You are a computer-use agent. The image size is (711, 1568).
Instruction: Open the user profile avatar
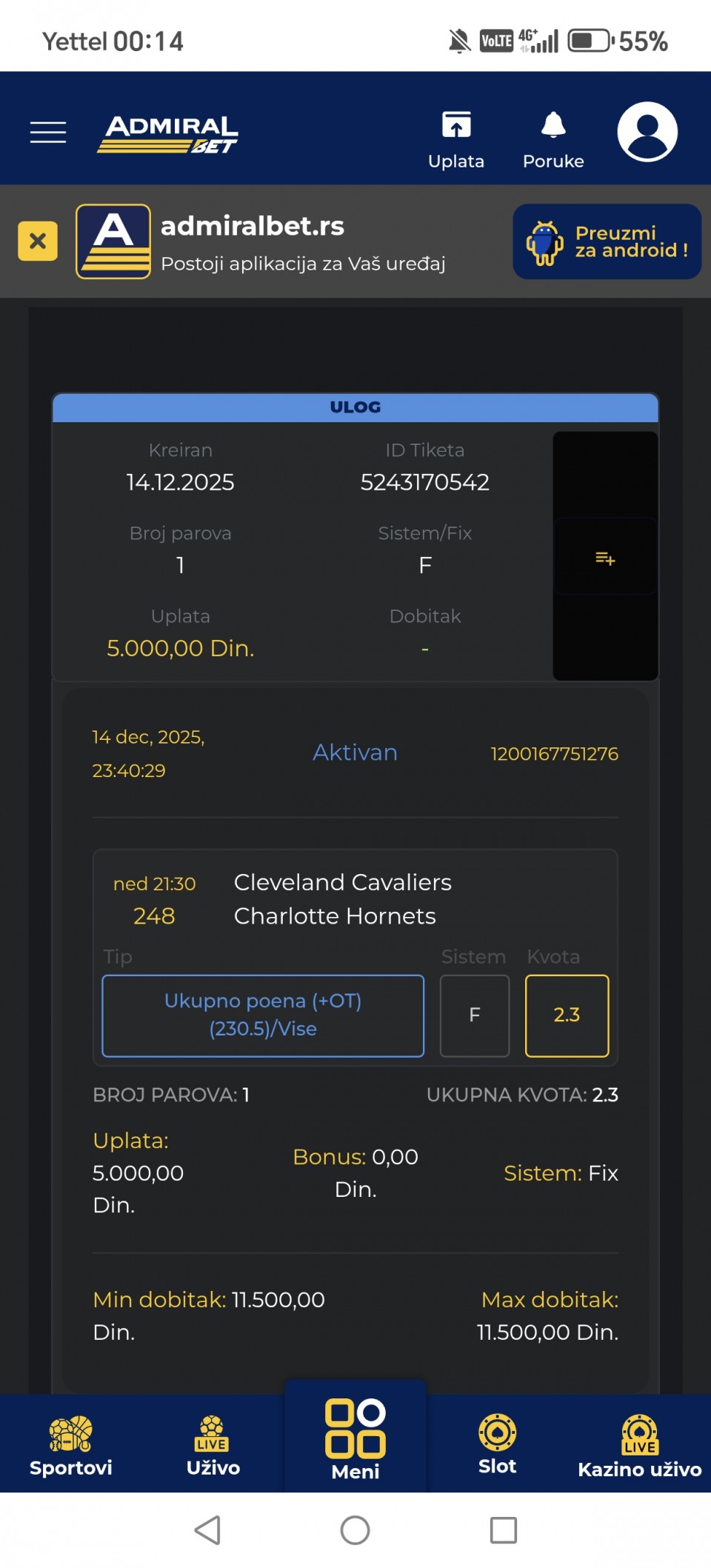pos(647,132)
